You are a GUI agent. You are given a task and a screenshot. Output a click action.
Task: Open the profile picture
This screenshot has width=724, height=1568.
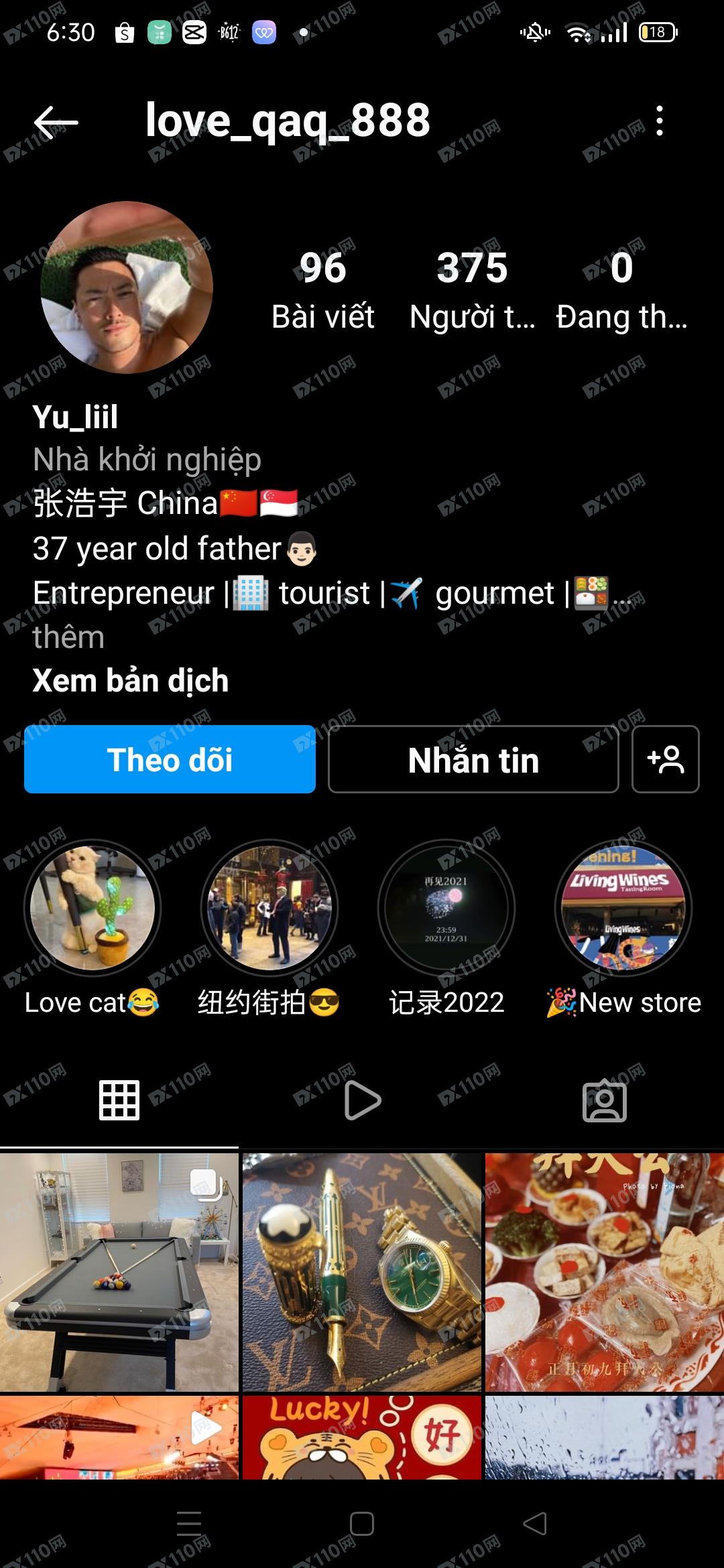tap(127, 287)
